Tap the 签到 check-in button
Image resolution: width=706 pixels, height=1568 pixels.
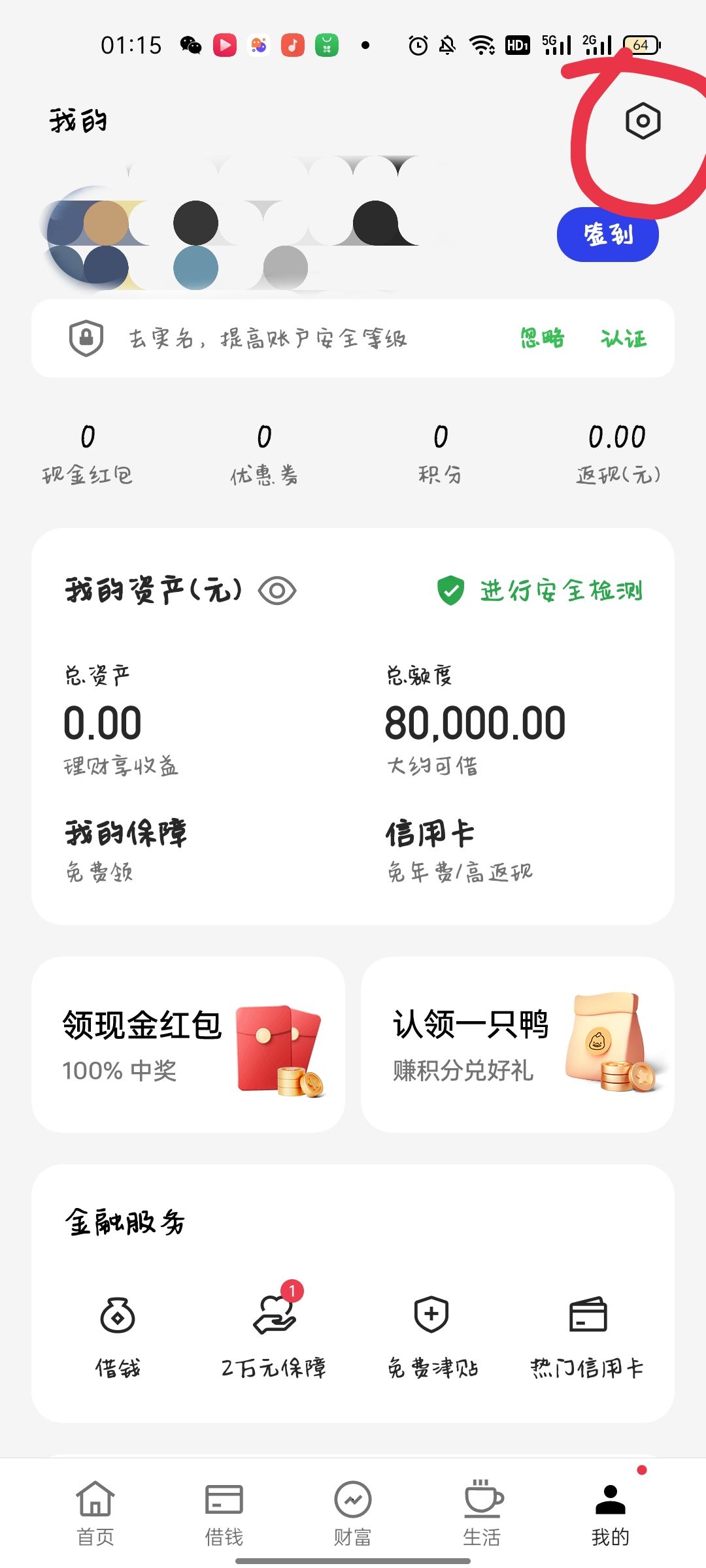click(x=607, y=235)
